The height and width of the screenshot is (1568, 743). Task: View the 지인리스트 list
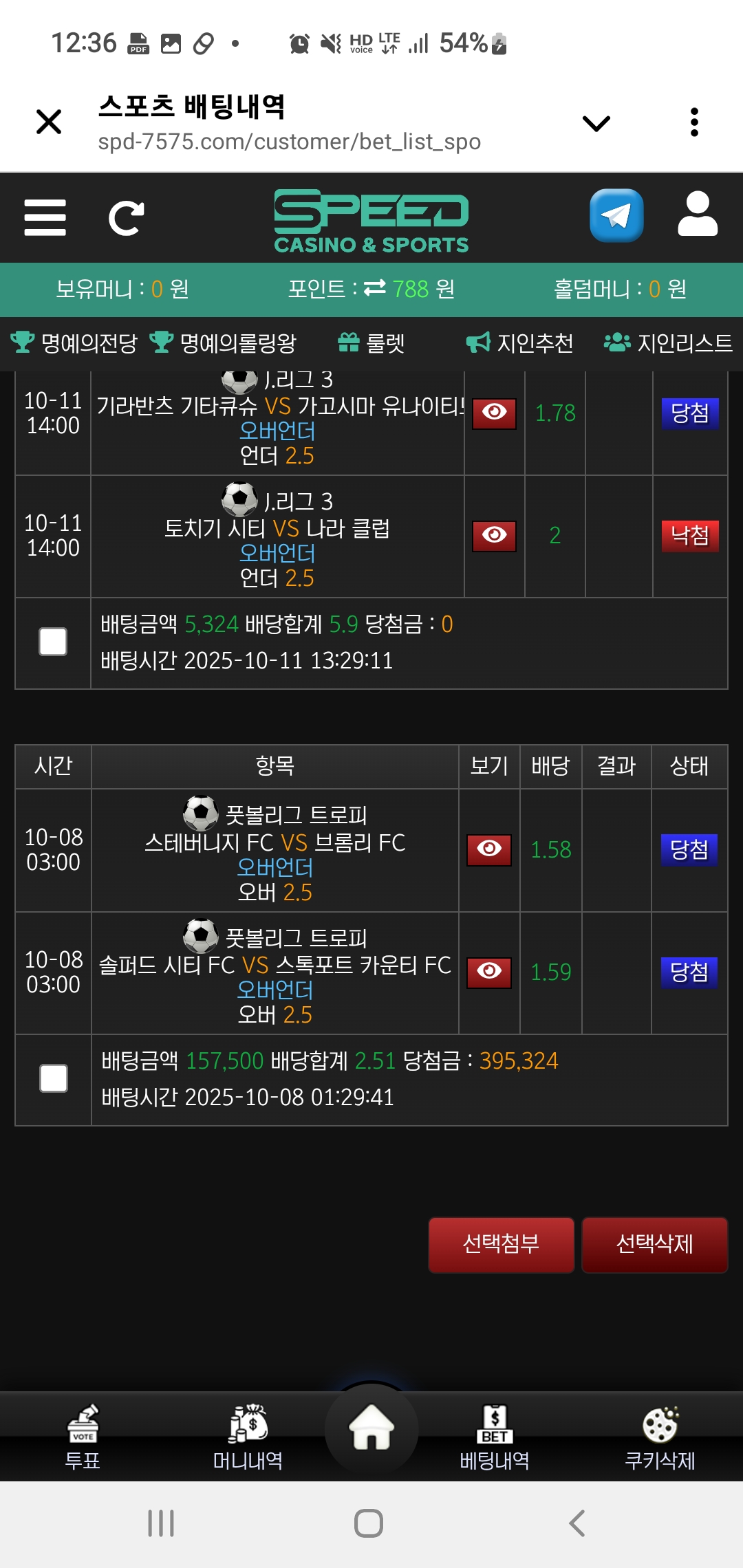click(x=669, y=342)
